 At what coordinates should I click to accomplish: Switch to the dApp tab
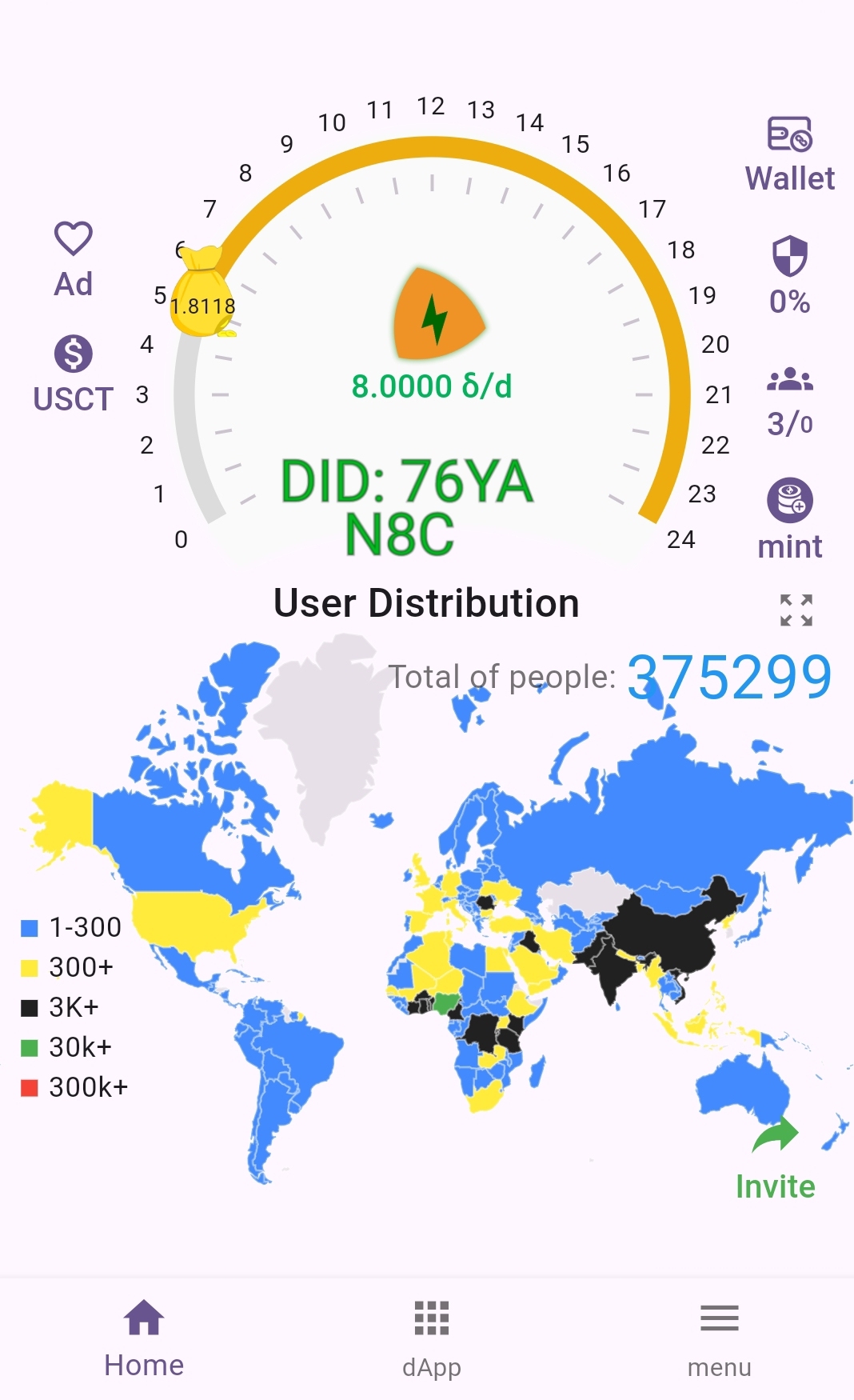point(432,1338)
